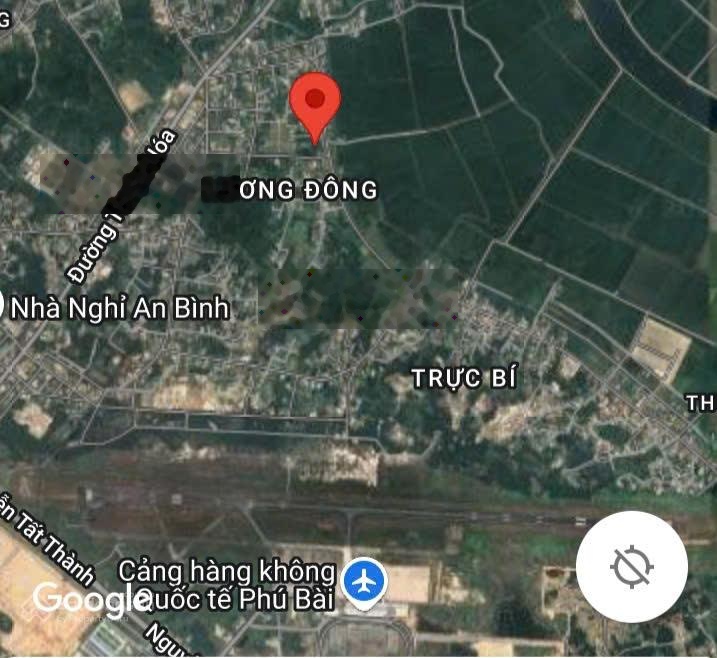Open the Nhà Nghỉ An Bình place
Screen dimensions: 717x658
point(119,307)
